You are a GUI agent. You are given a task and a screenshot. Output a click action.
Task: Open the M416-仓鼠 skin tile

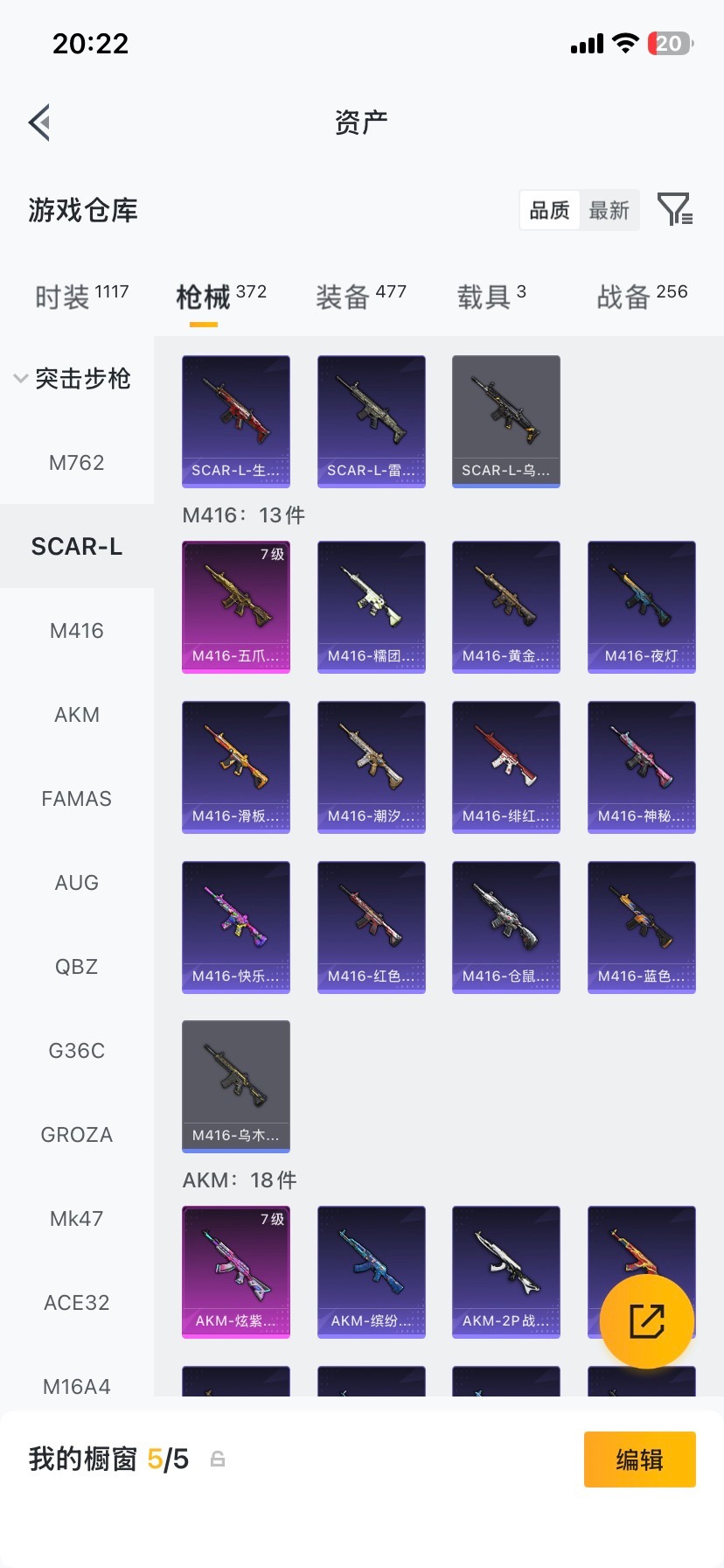click(505, 927)
